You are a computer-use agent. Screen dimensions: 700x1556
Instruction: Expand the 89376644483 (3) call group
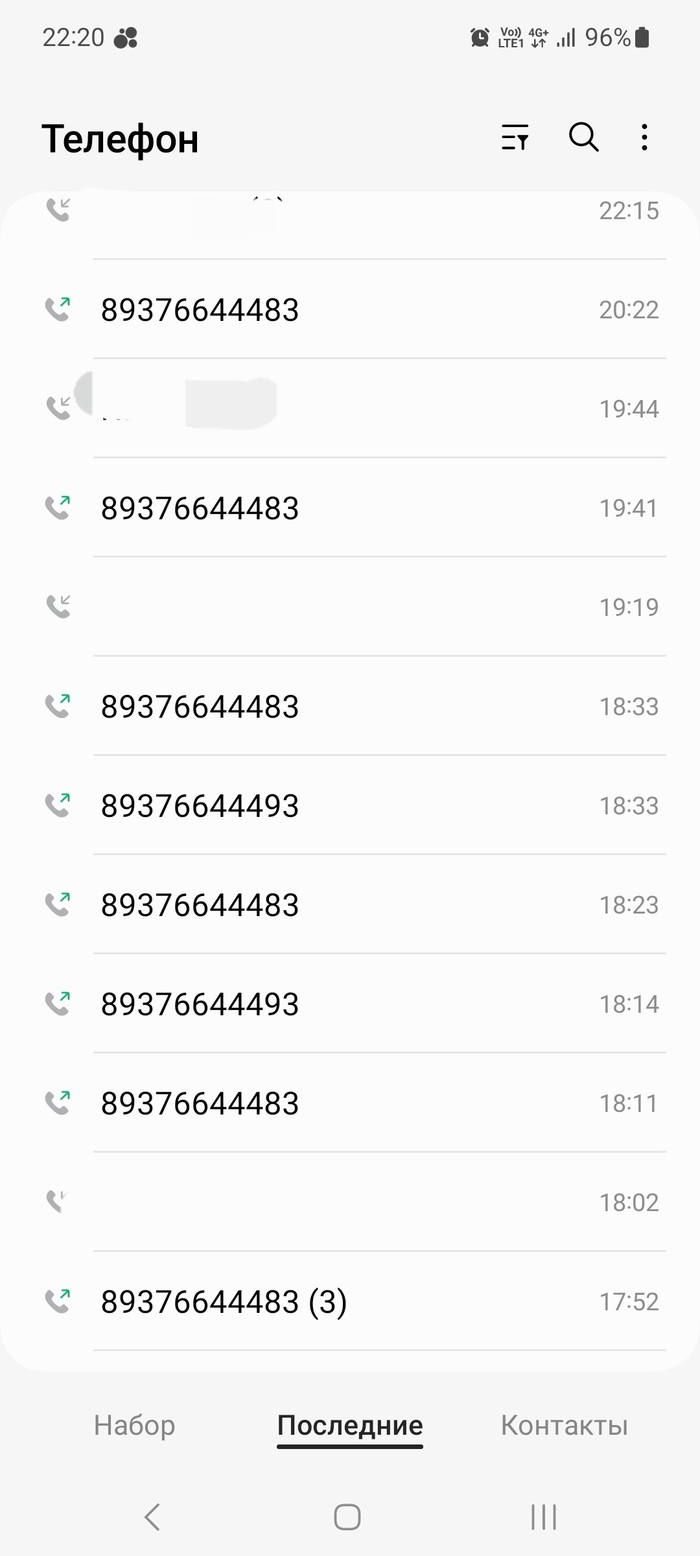(x=350, y=1302)
